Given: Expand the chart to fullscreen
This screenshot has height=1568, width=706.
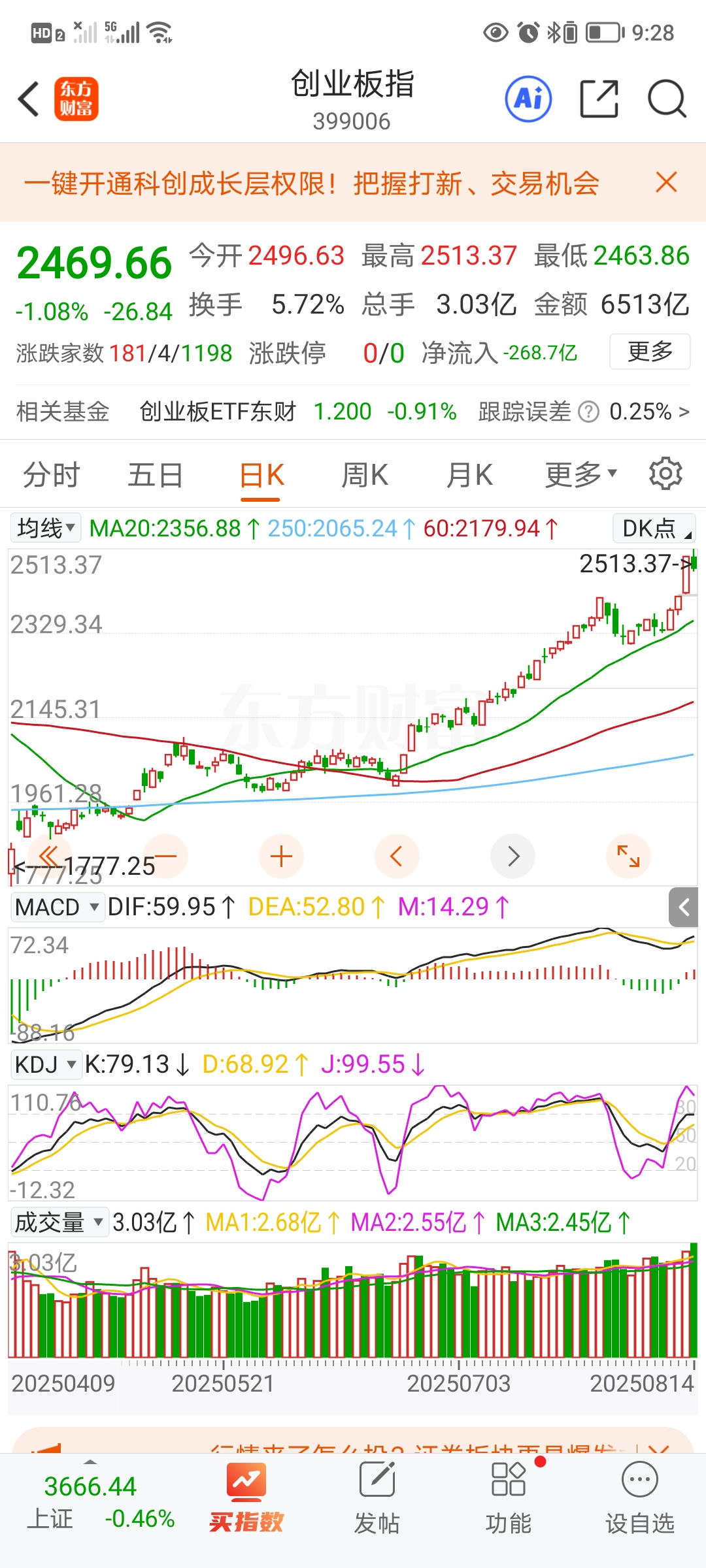Looking at the screenshot, I should (x=628, y=856).
